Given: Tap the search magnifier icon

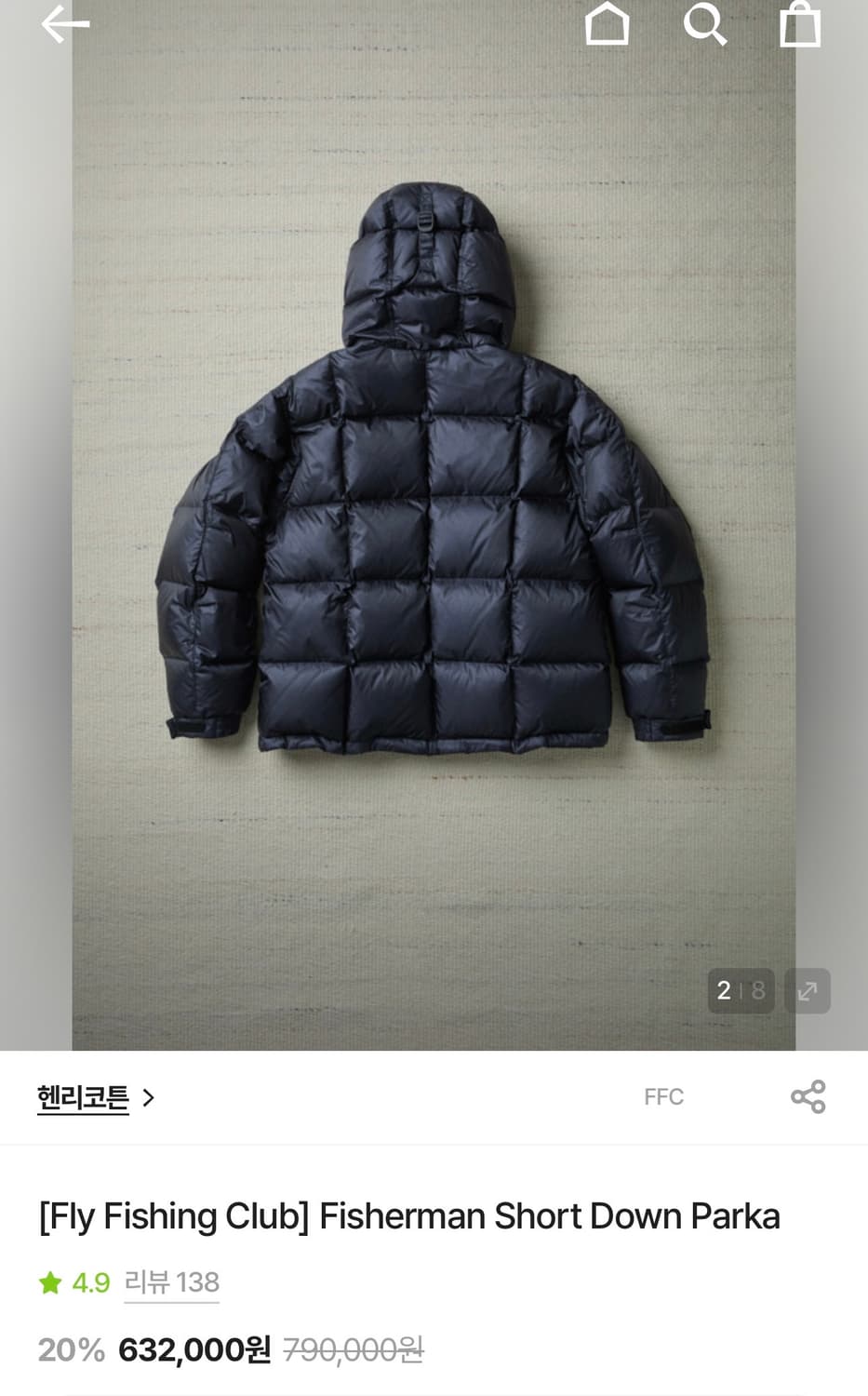Looking at the screenshot, I should tap(707, 25).
